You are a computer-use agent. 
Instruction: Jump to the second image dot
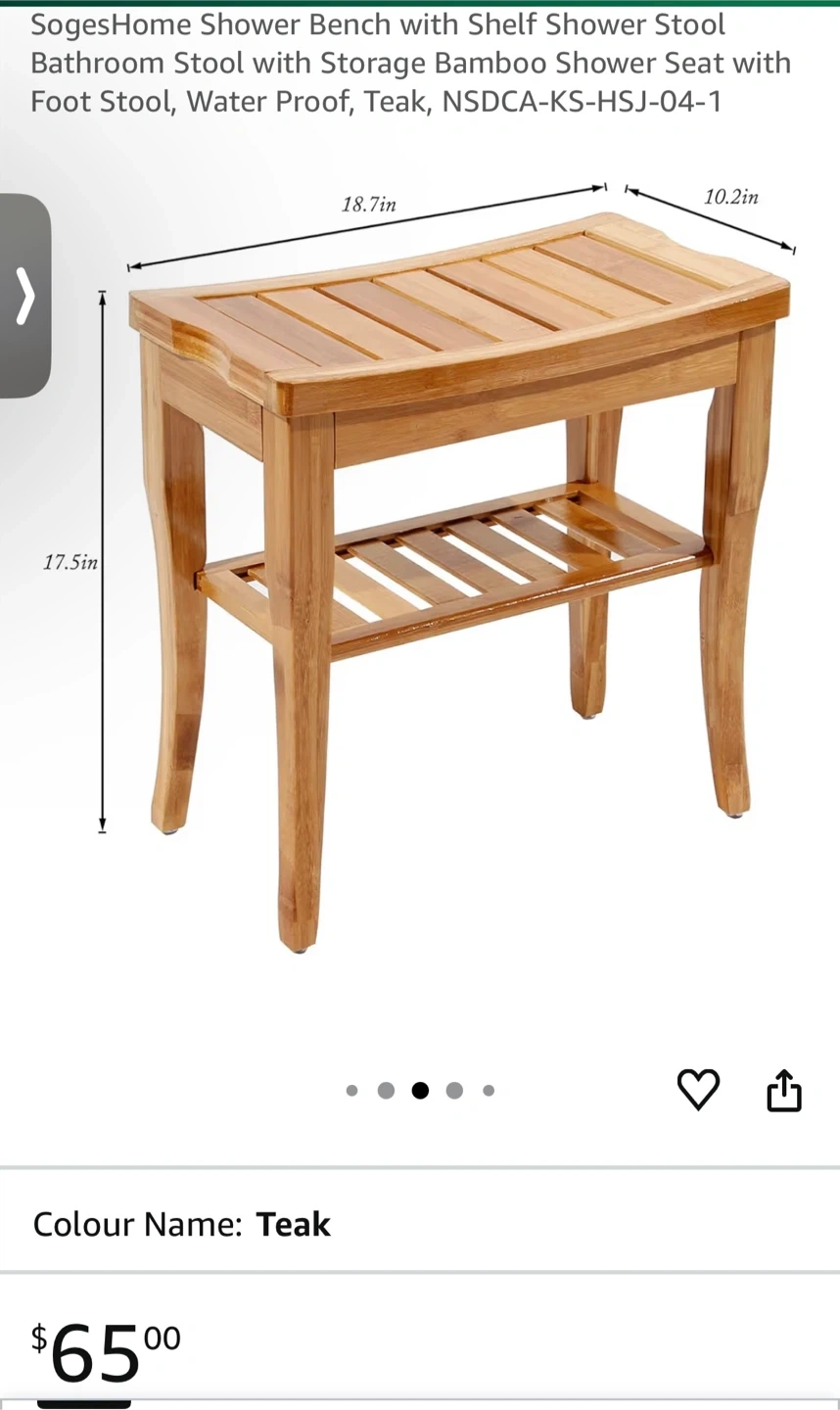386,1091
